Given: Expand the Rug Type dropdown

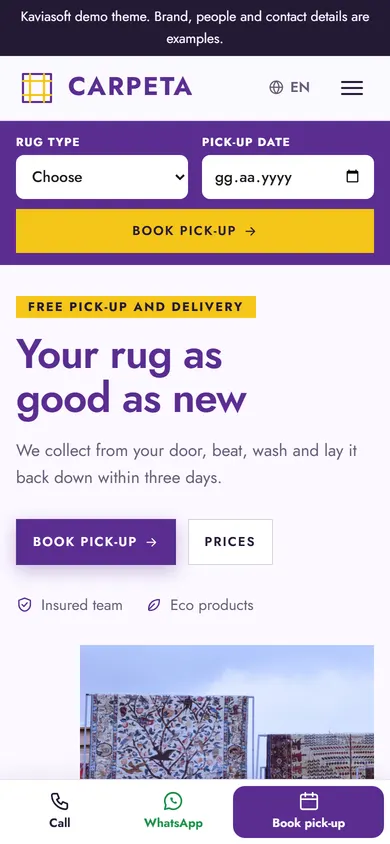Looking at the screenshot, I should (102, 177).
